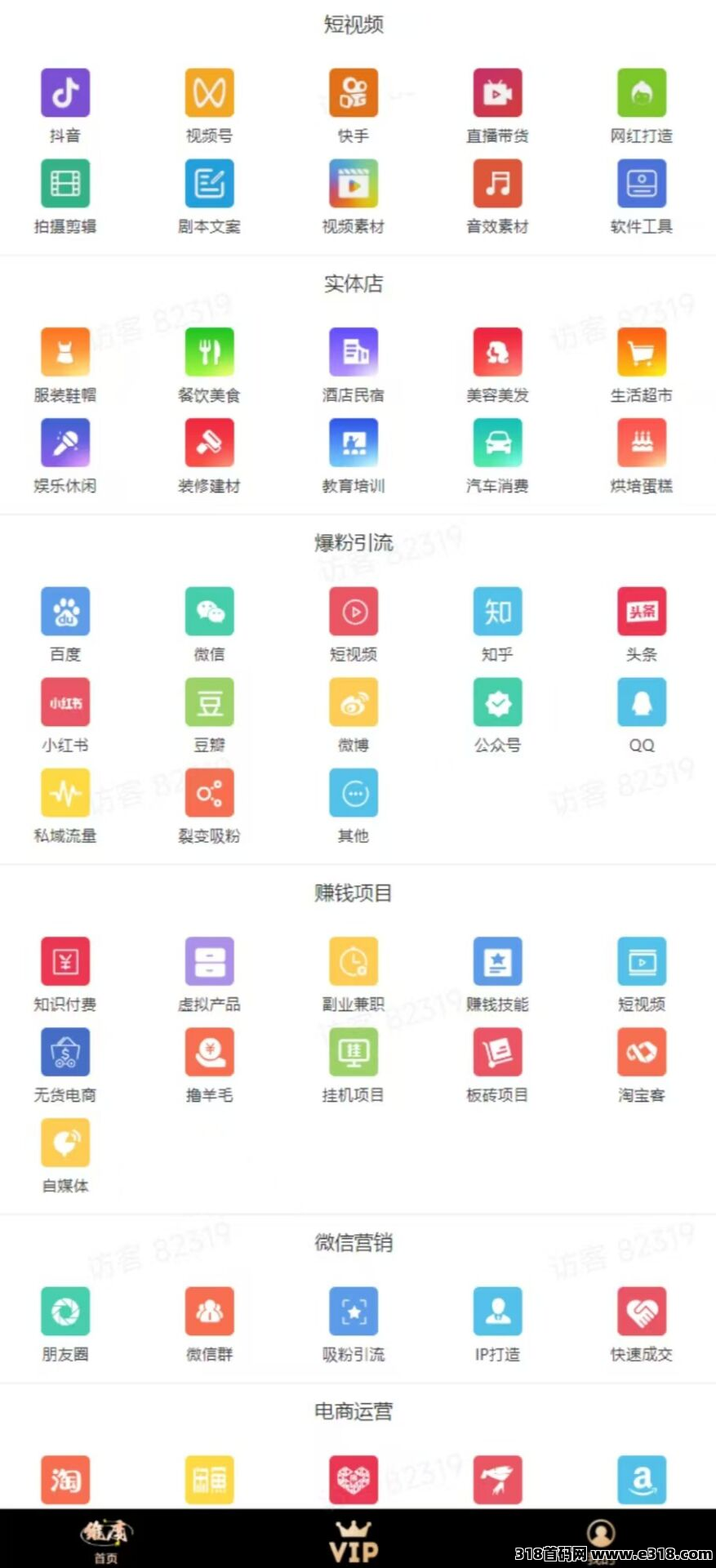Go to the 首页 home tab
The width and height of the screenshot is (716, 1568).
pos(106,1539)
